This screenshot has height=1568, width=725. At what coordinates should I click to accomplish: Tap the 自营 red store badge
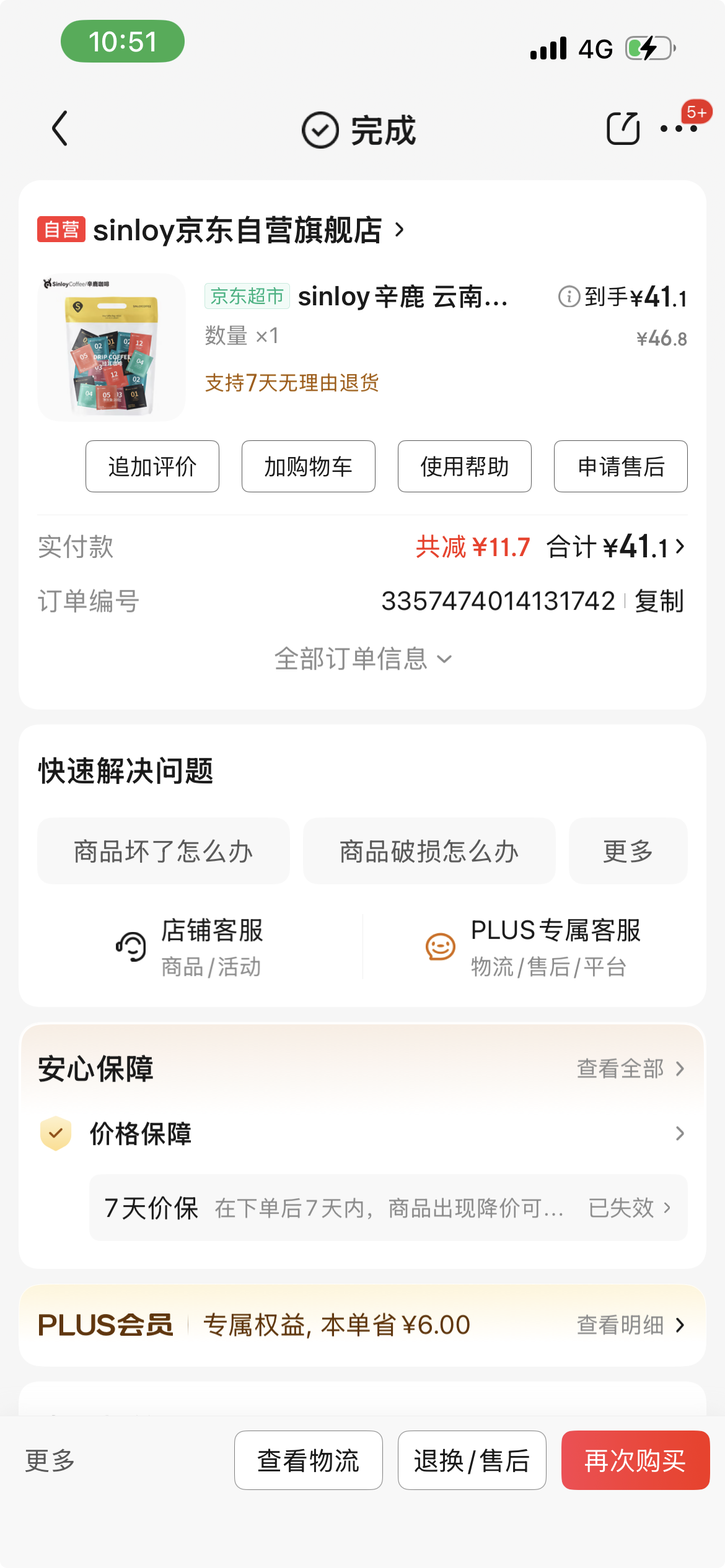[62, 230]
